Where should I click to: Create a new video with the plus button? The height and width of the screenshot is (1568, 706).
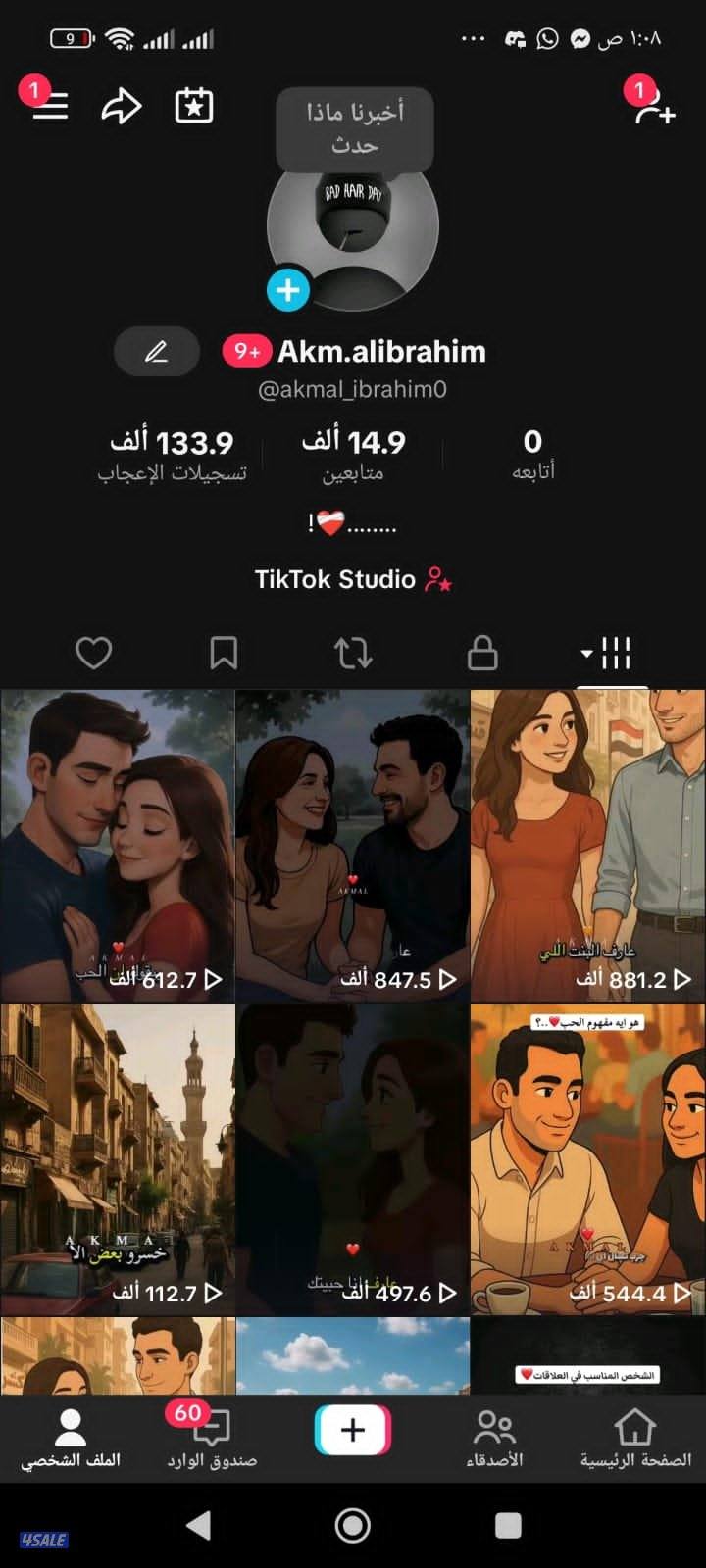point(352,1431)
